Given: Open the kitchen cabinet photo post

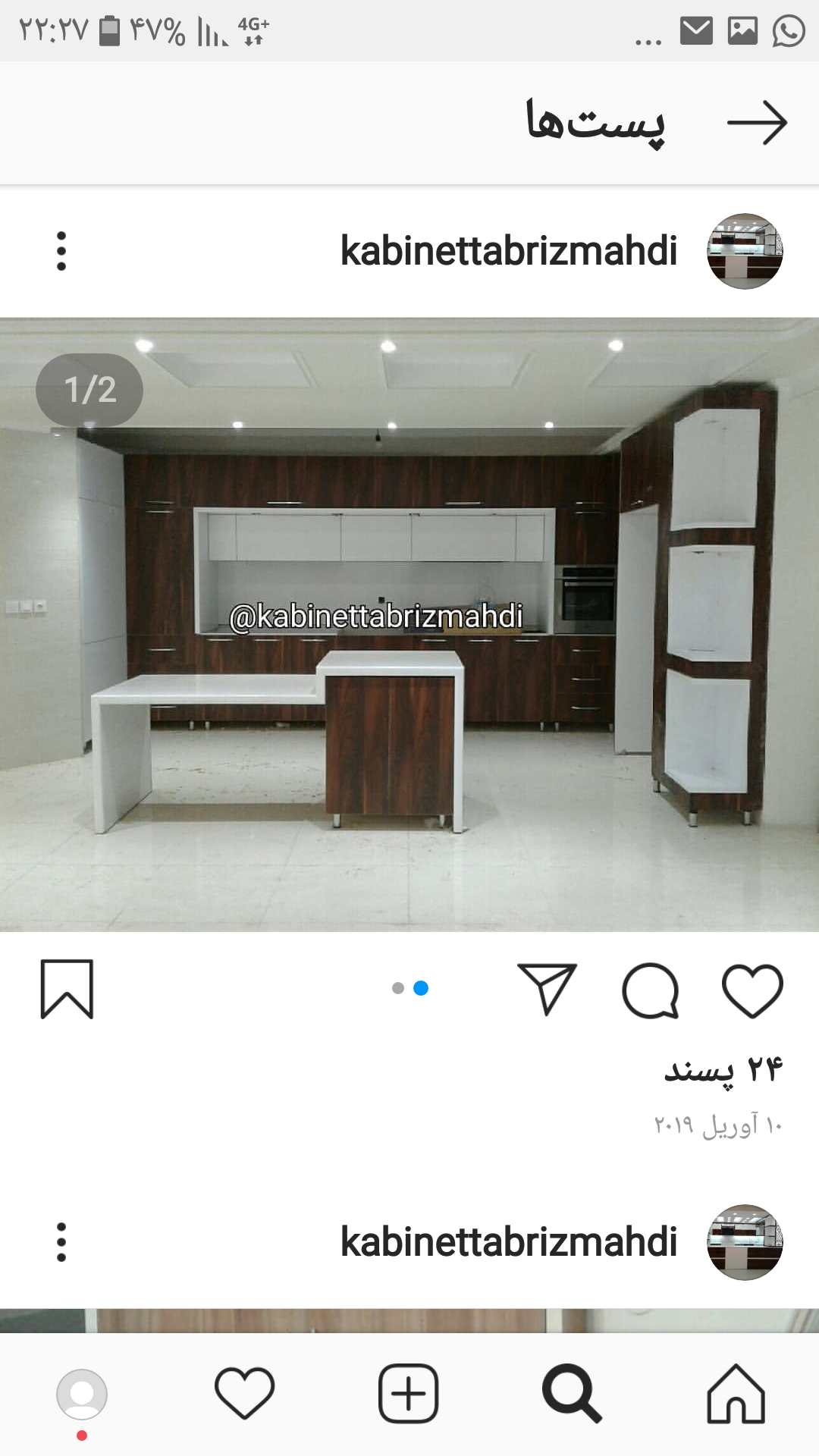Looking at the screenshot, I should tap(409, 624).
